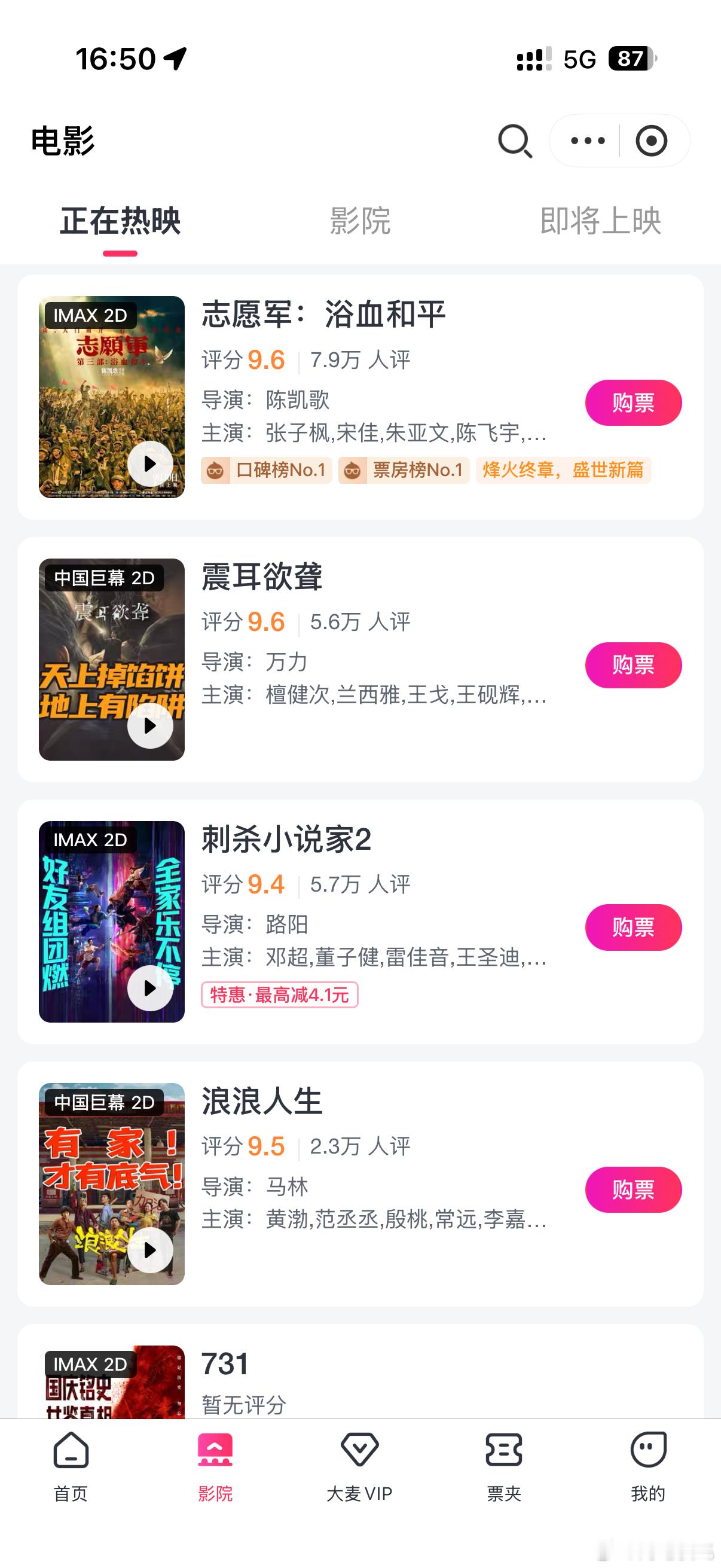Play the trailer on 浪浪人生 poster

point(150,1250)
